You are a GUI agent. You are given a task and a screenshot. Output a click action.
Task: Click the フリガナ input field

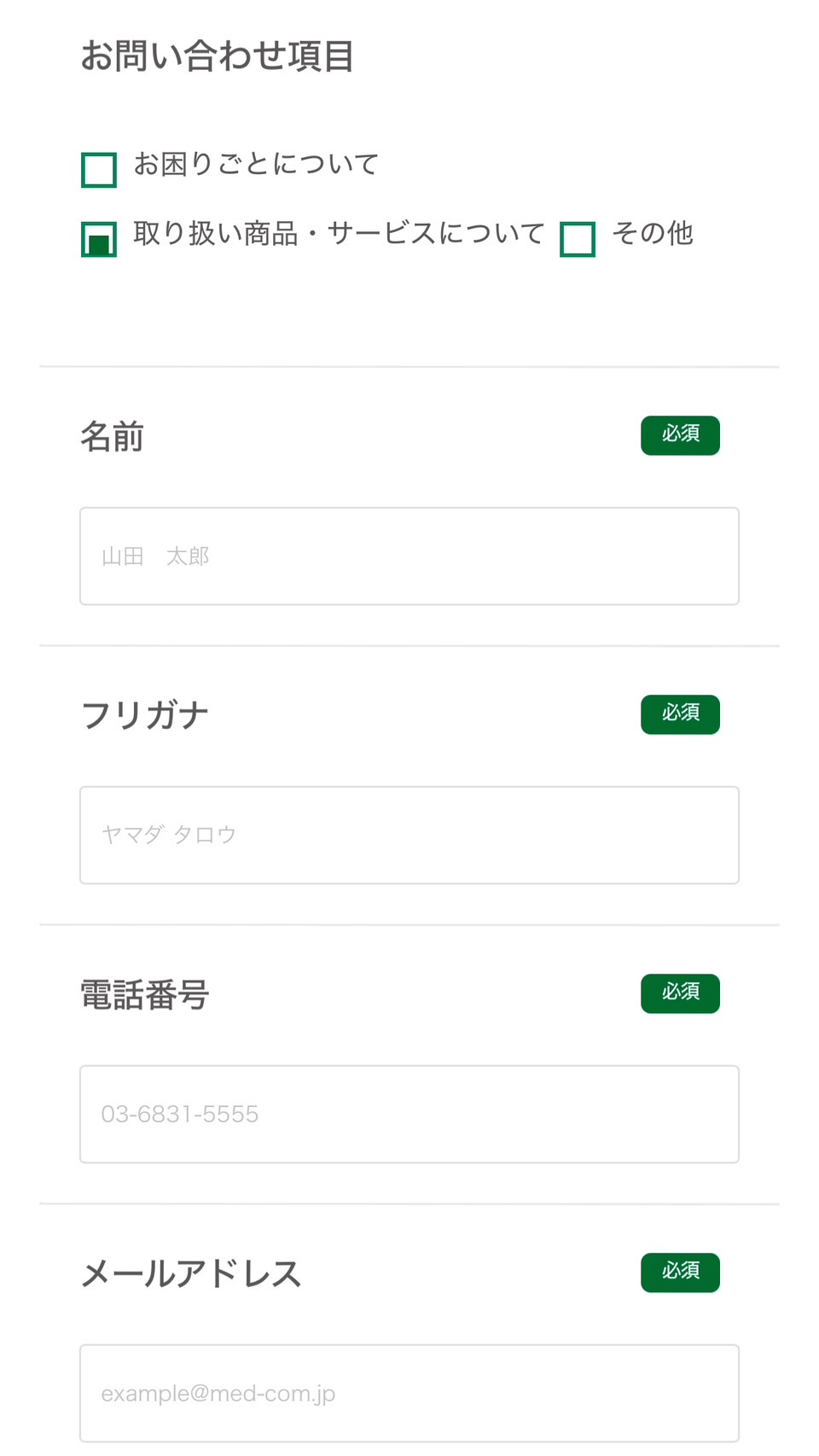click(409, 834)
